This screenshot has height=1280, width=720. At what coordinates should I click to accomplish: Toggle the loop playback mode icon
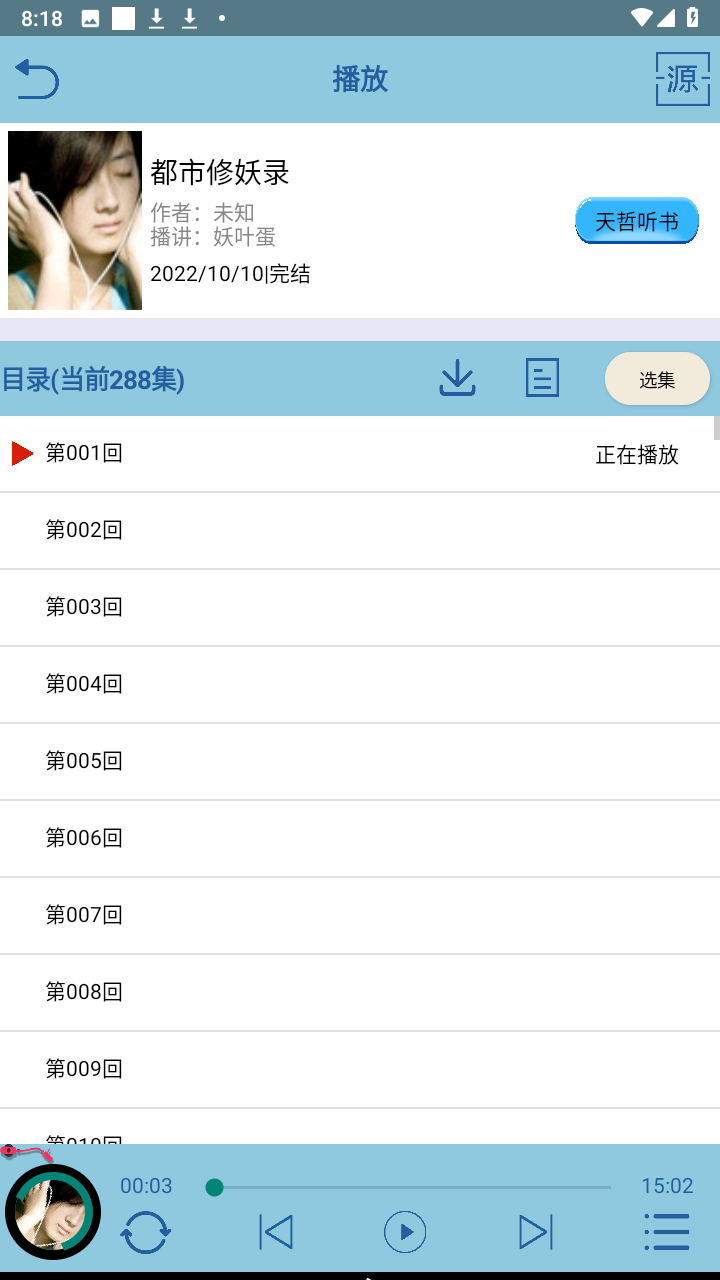146,1232
